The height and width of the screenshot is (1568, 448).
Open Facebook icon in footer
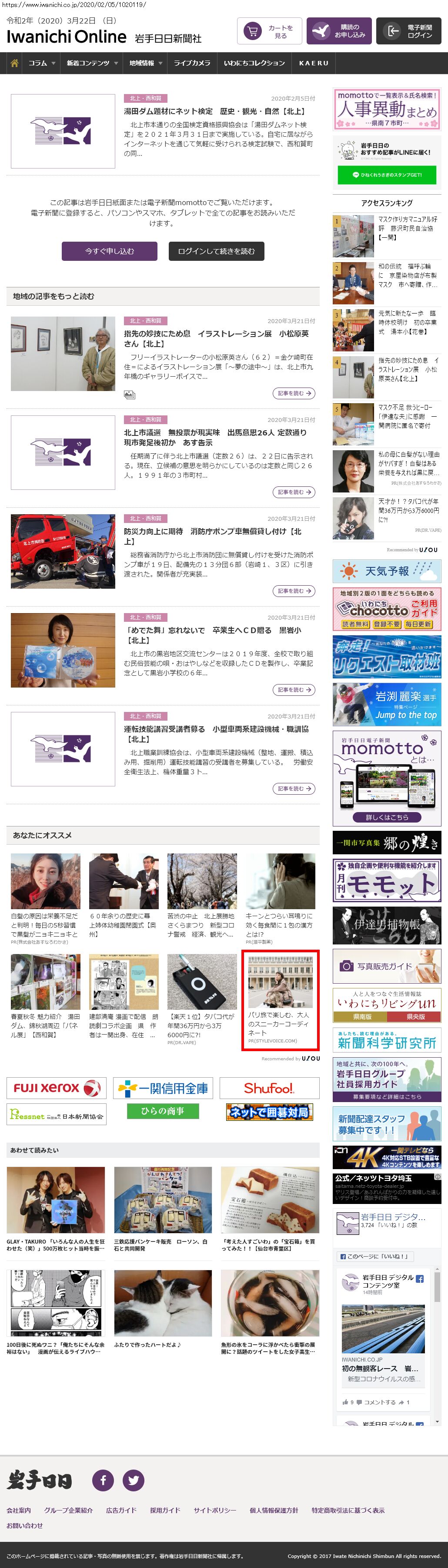click(104, 1480)
